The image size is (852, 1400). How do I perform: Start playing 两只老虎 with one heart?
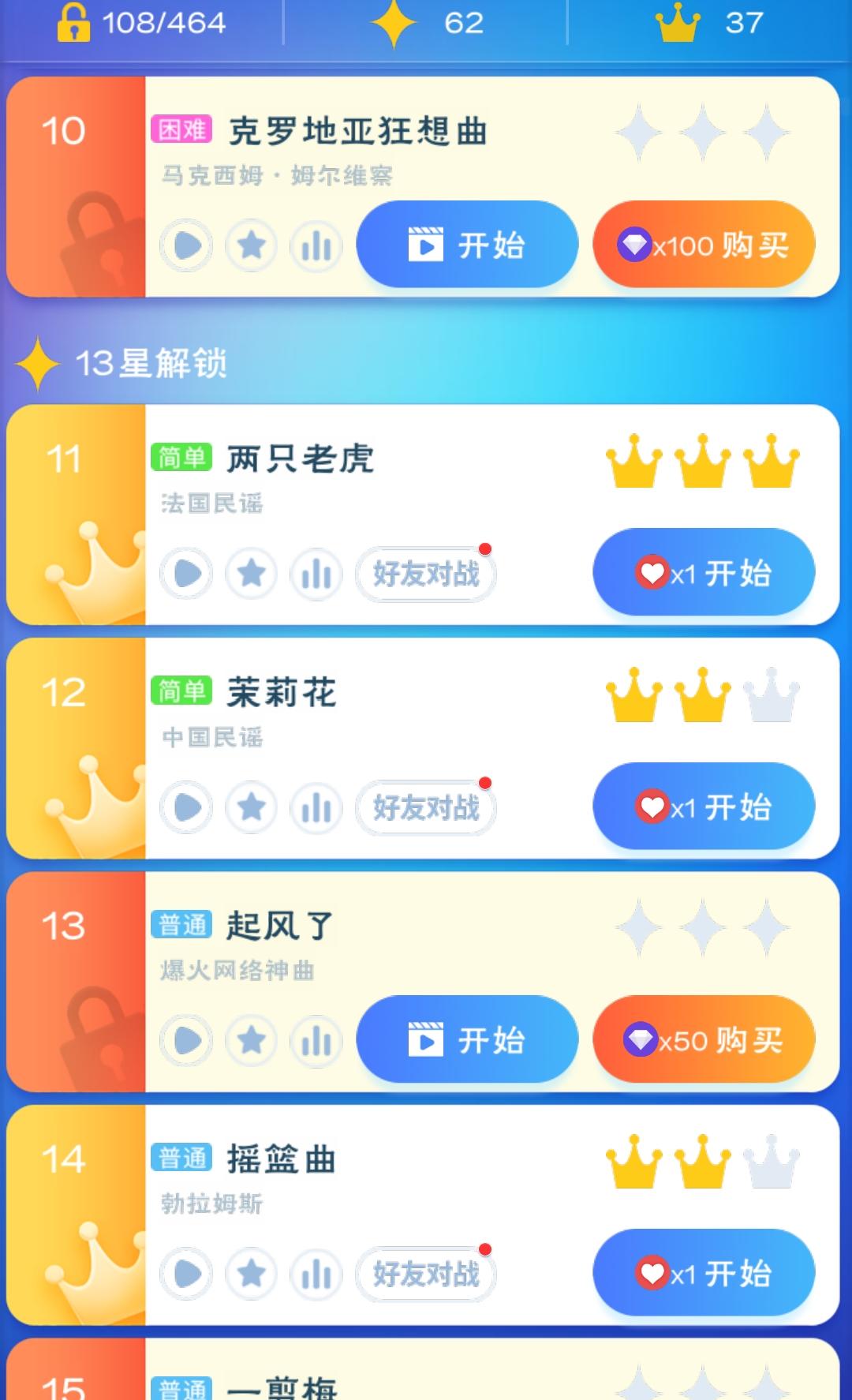(x=704, y=572)
